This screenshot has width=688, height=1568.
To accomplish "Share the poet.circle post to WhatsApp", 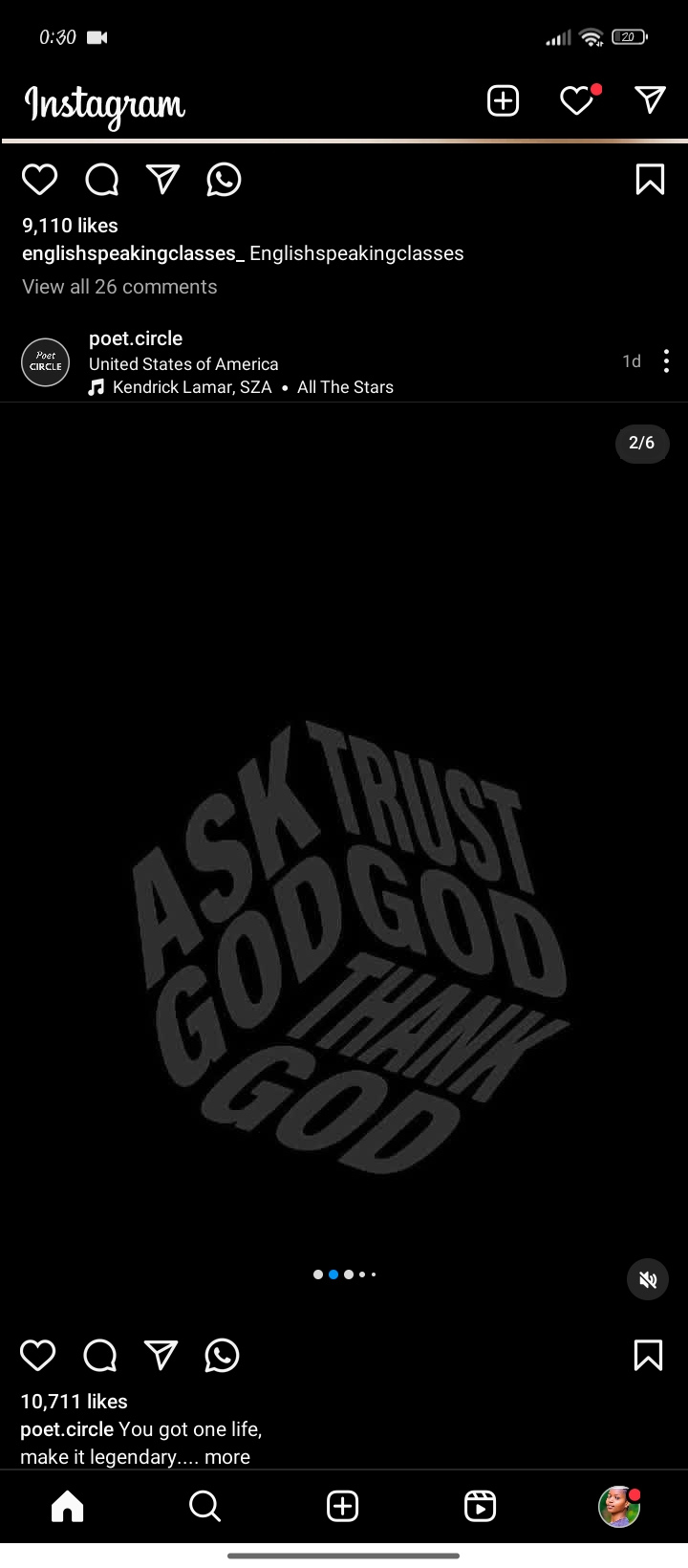I will (x=222, y=1355).
